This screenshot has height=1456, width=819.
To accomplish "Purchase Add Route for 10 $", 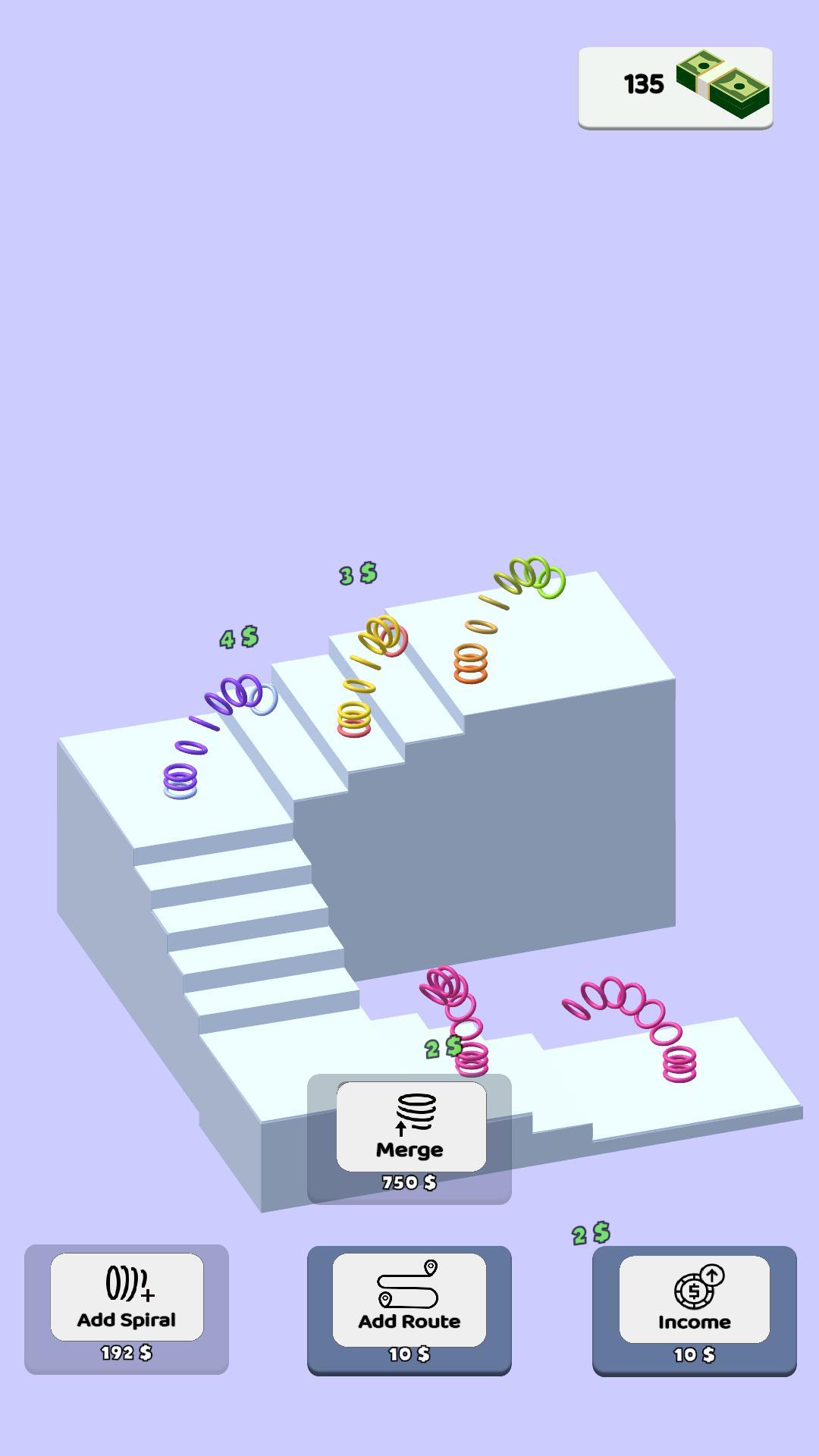I will point(409,1300).
